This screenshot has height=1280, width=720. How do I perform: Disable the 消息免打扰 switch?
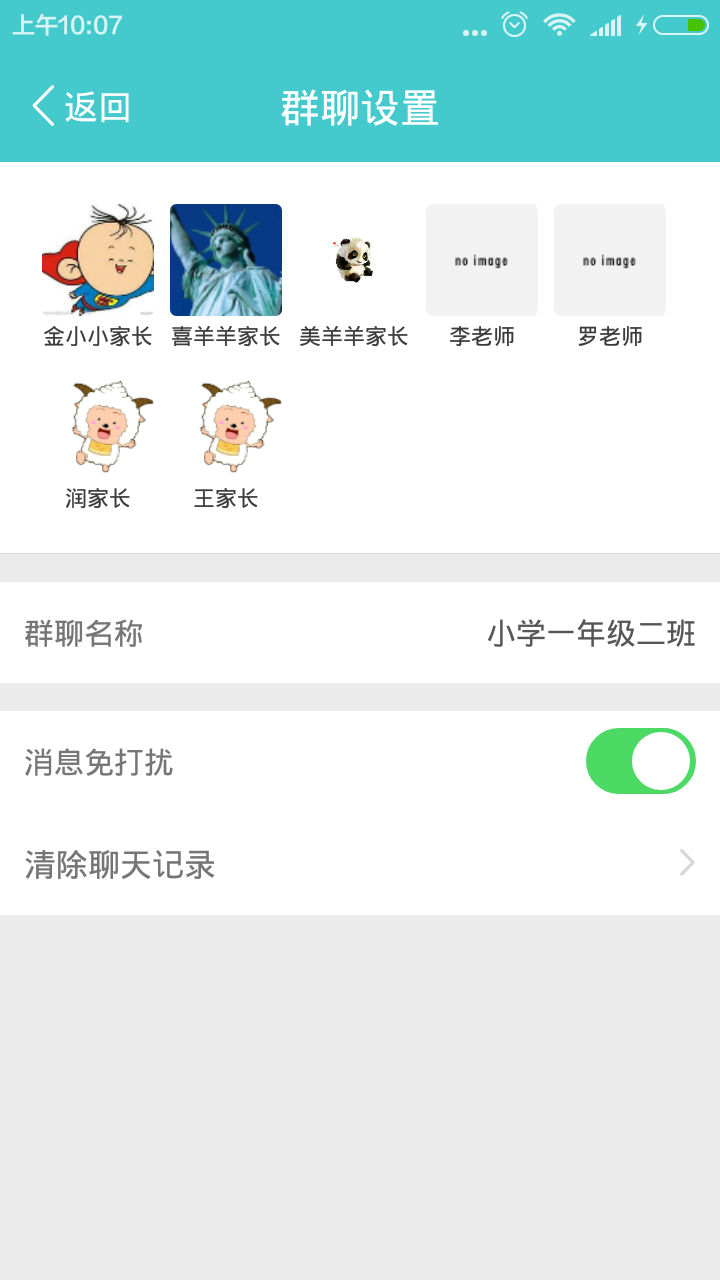pos(640,761)
